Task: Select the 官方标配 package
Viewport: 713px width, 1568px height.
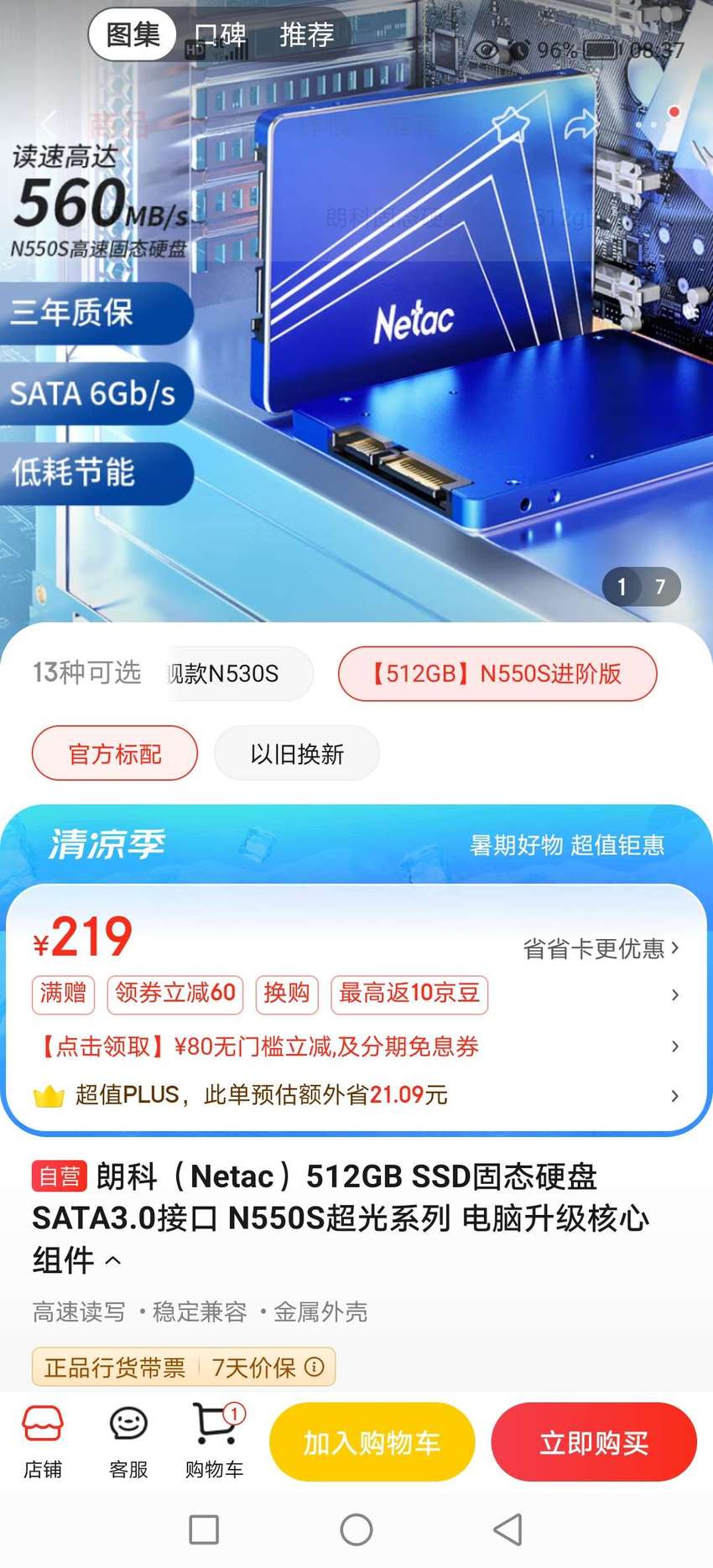Action: [x=115, y=753]
